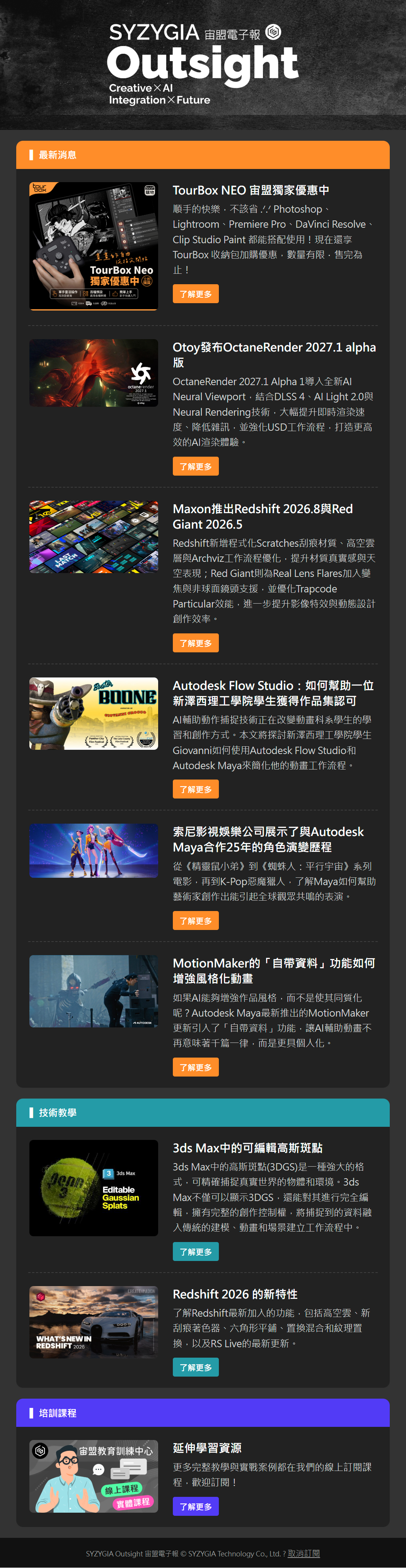Viewport: 406px width, 1568px height.
Task: Open the Buster Boone image
Action: click(94, 713)
